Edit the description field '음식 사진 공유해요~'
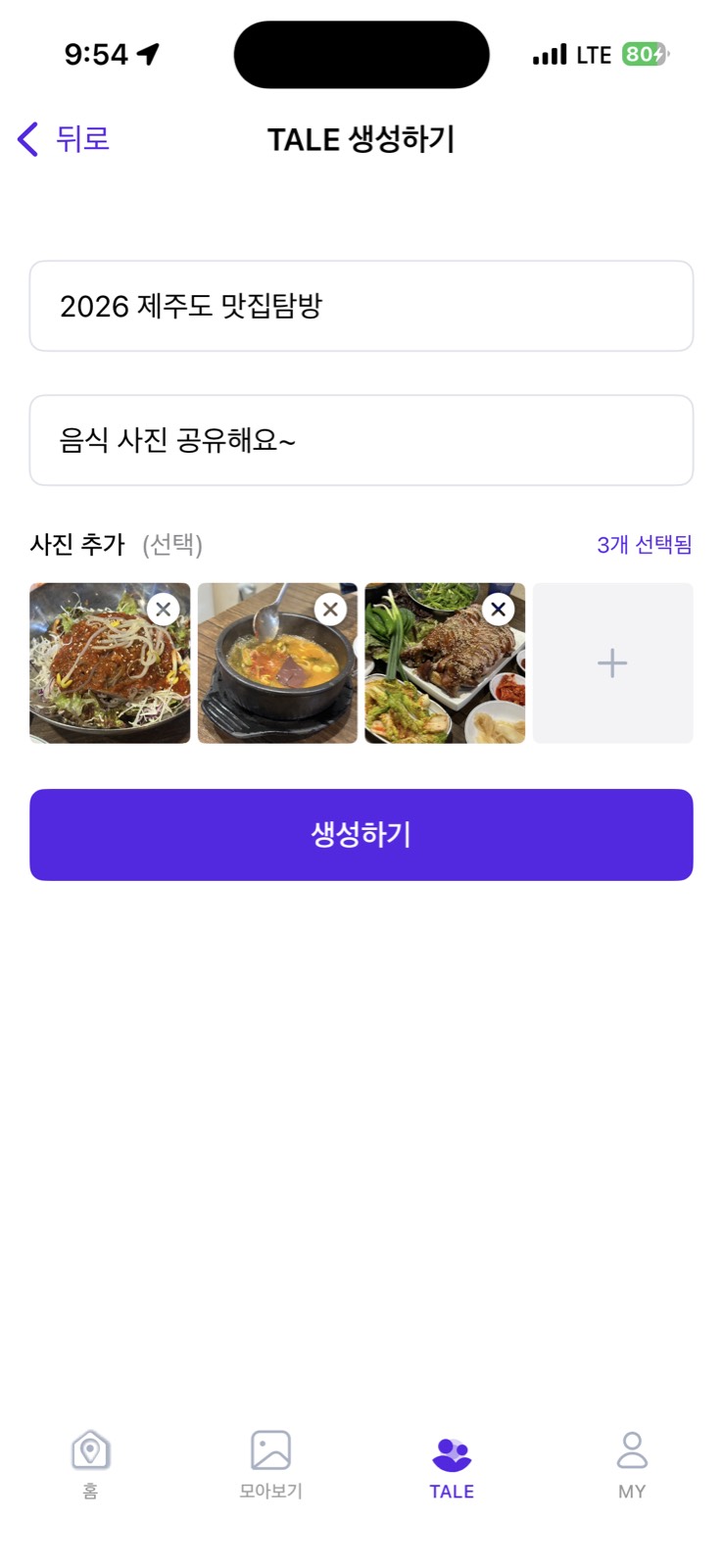Image resolution: width=723 pixels, height=1568 pixels. click(361, 440)
